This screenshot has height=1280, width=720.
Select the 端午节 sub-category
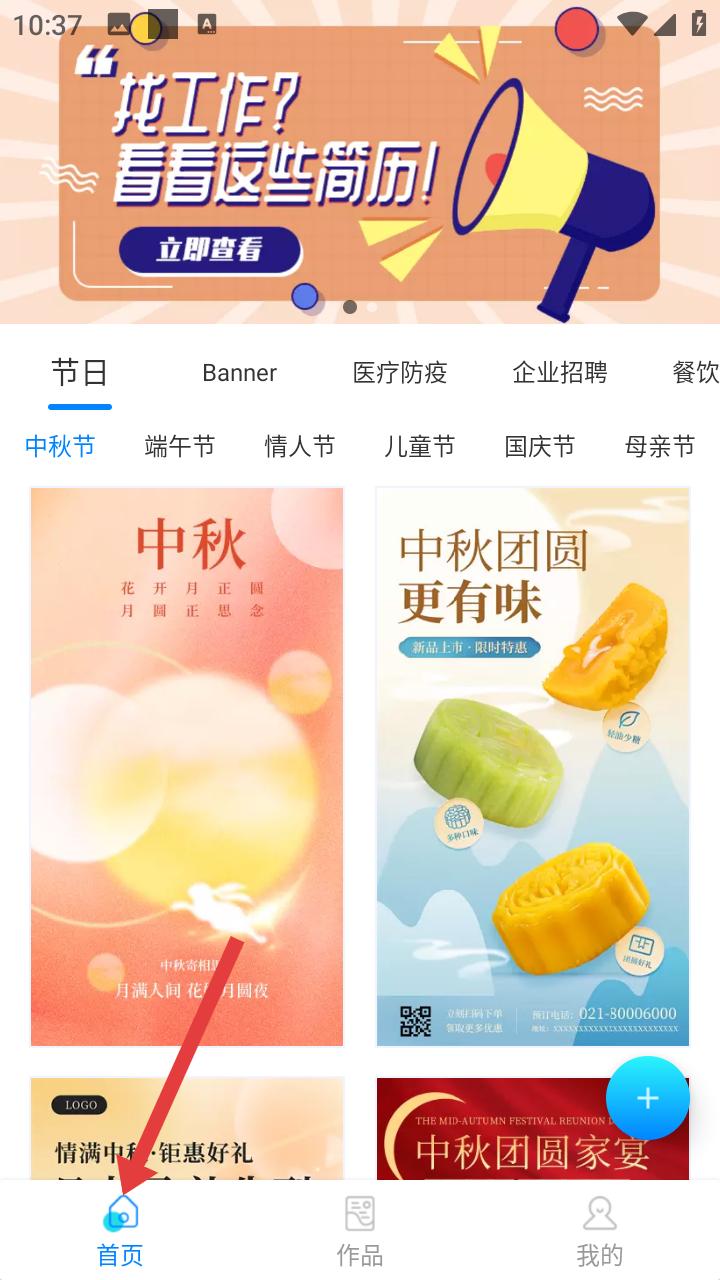click(180, 446)
